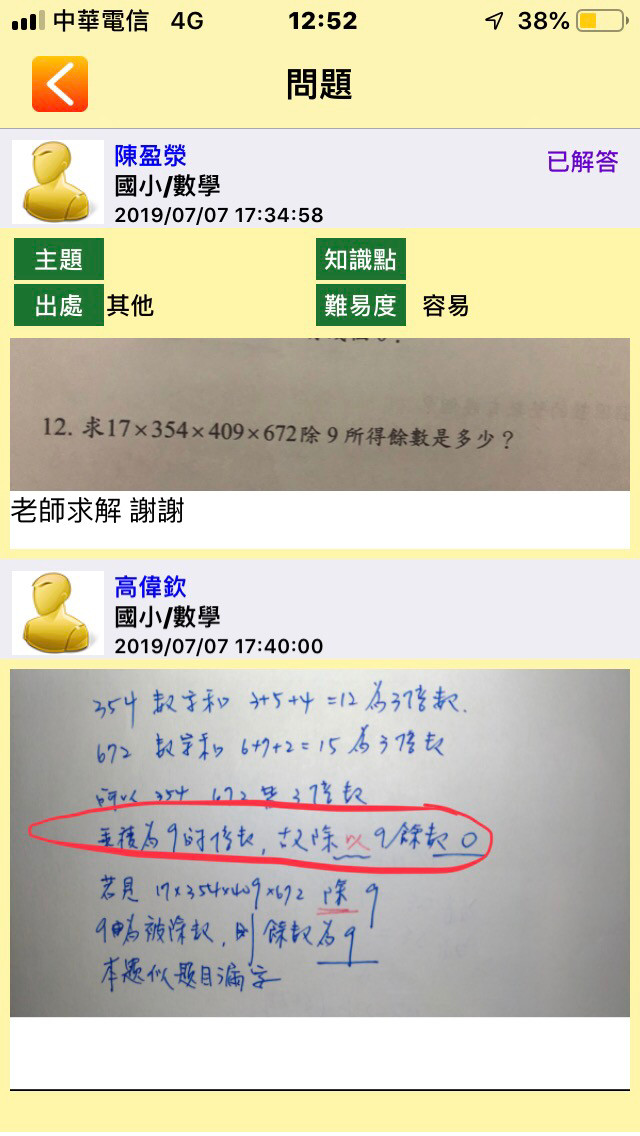Open 陳盈榮's user name link
This screenshot has height=1136, width=640.
coord(150,156)
